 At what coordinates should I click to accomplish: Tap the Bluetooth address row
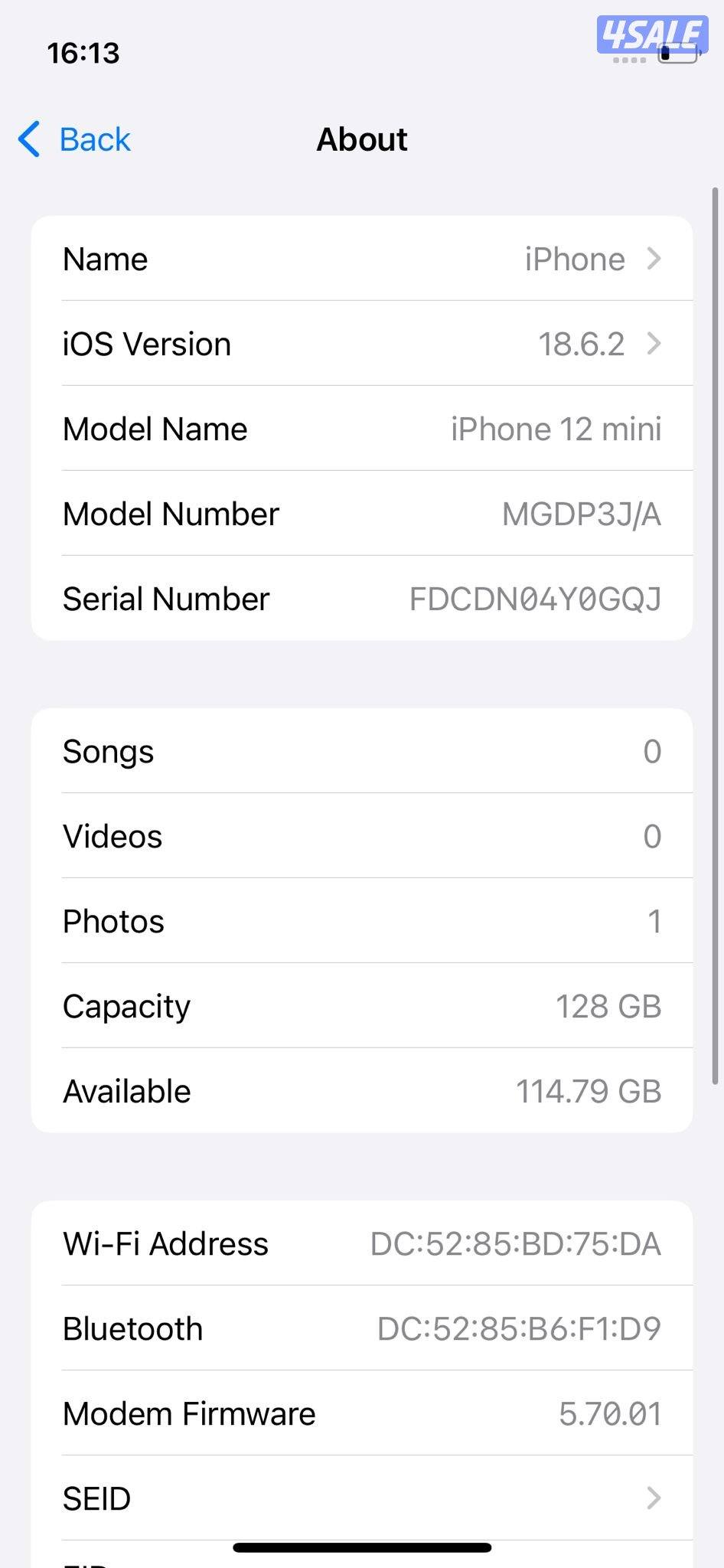click(x=362, y=1328)
